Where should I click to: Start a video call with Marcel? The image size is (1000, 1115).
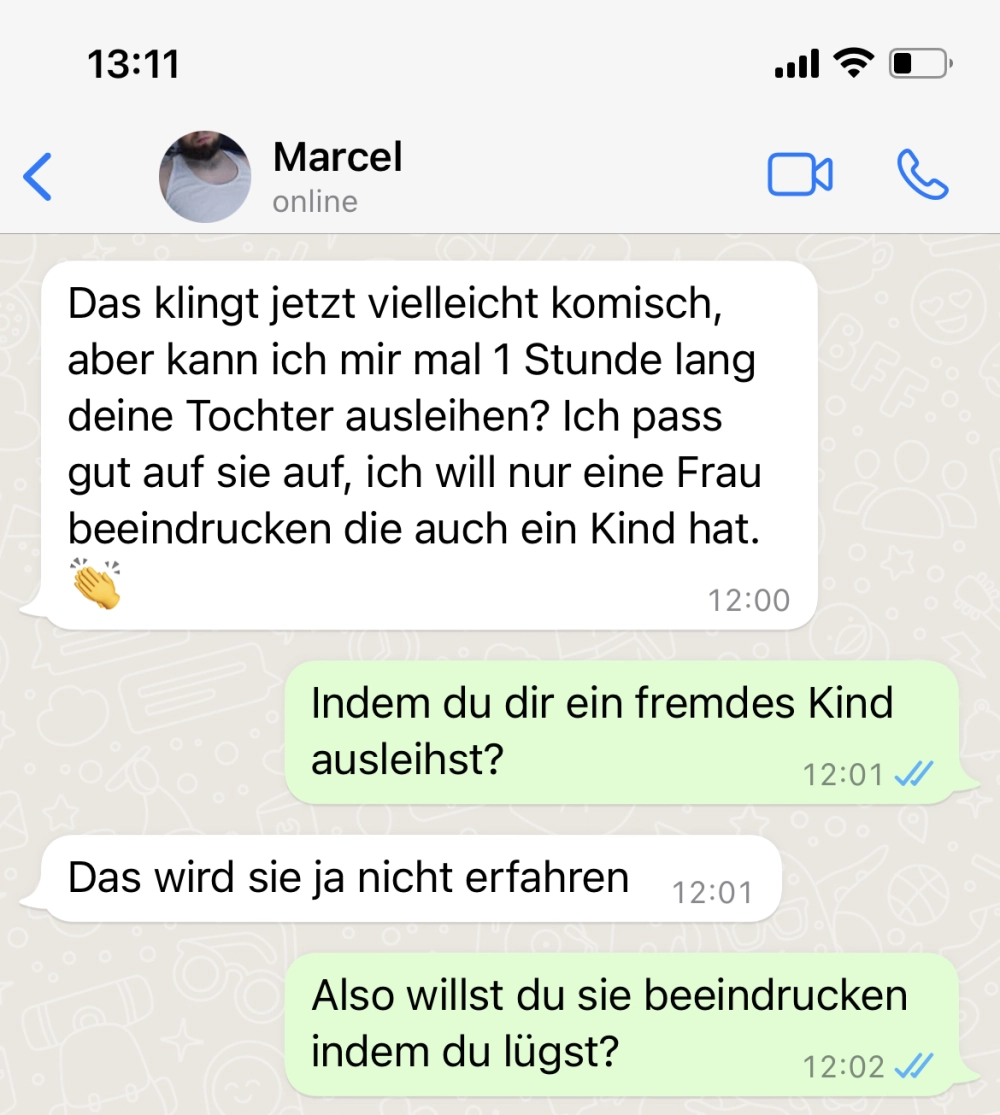(x=800, y=176)
